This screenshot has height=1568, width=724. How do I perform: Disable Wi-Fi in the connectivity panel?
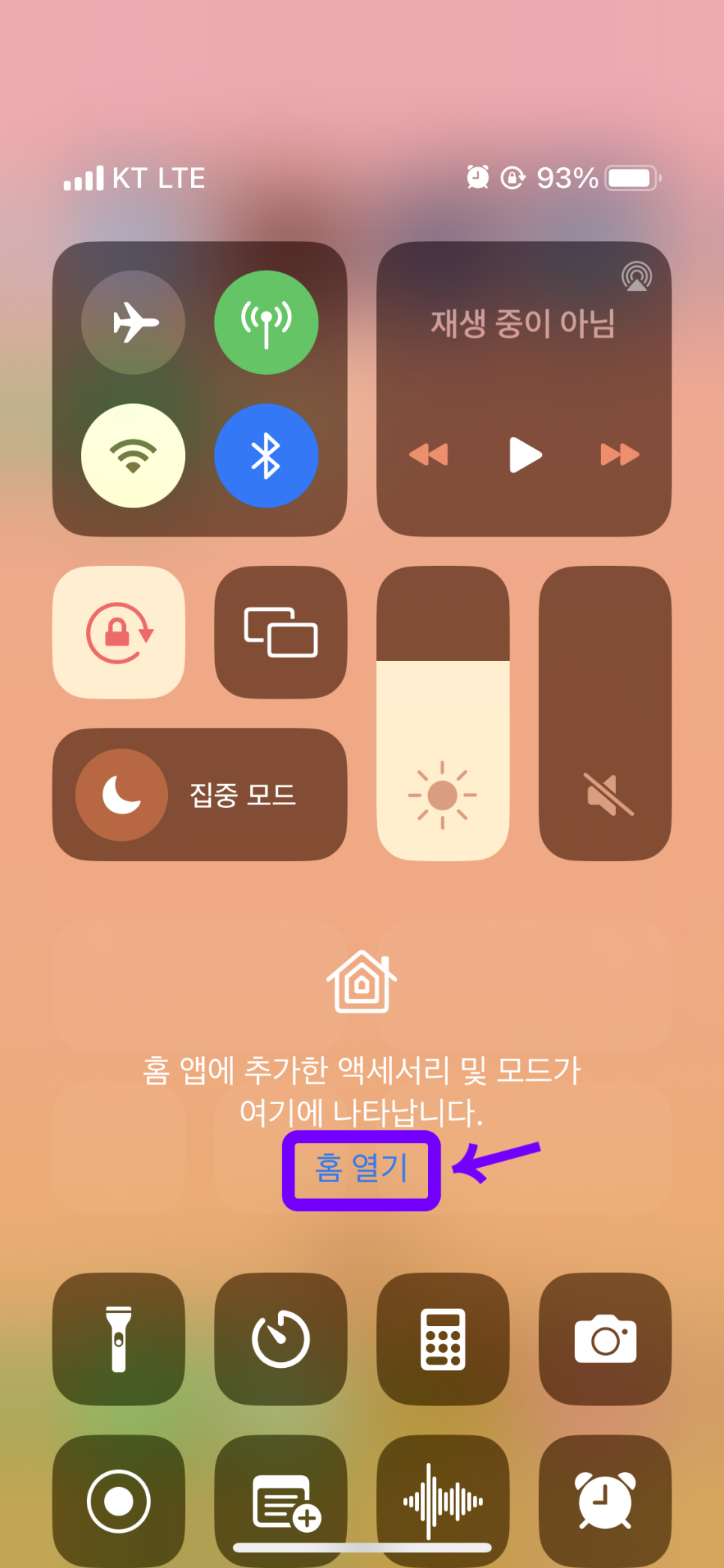[133, 456]
